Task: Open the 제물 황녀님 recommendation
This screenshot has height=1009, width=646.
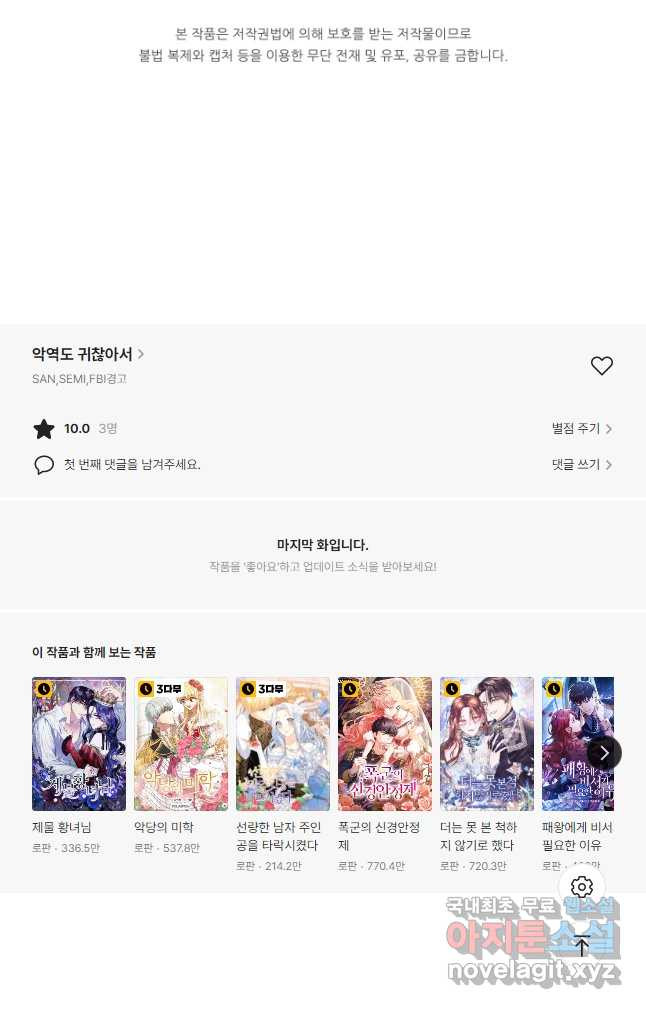Action: click(79, 743)
